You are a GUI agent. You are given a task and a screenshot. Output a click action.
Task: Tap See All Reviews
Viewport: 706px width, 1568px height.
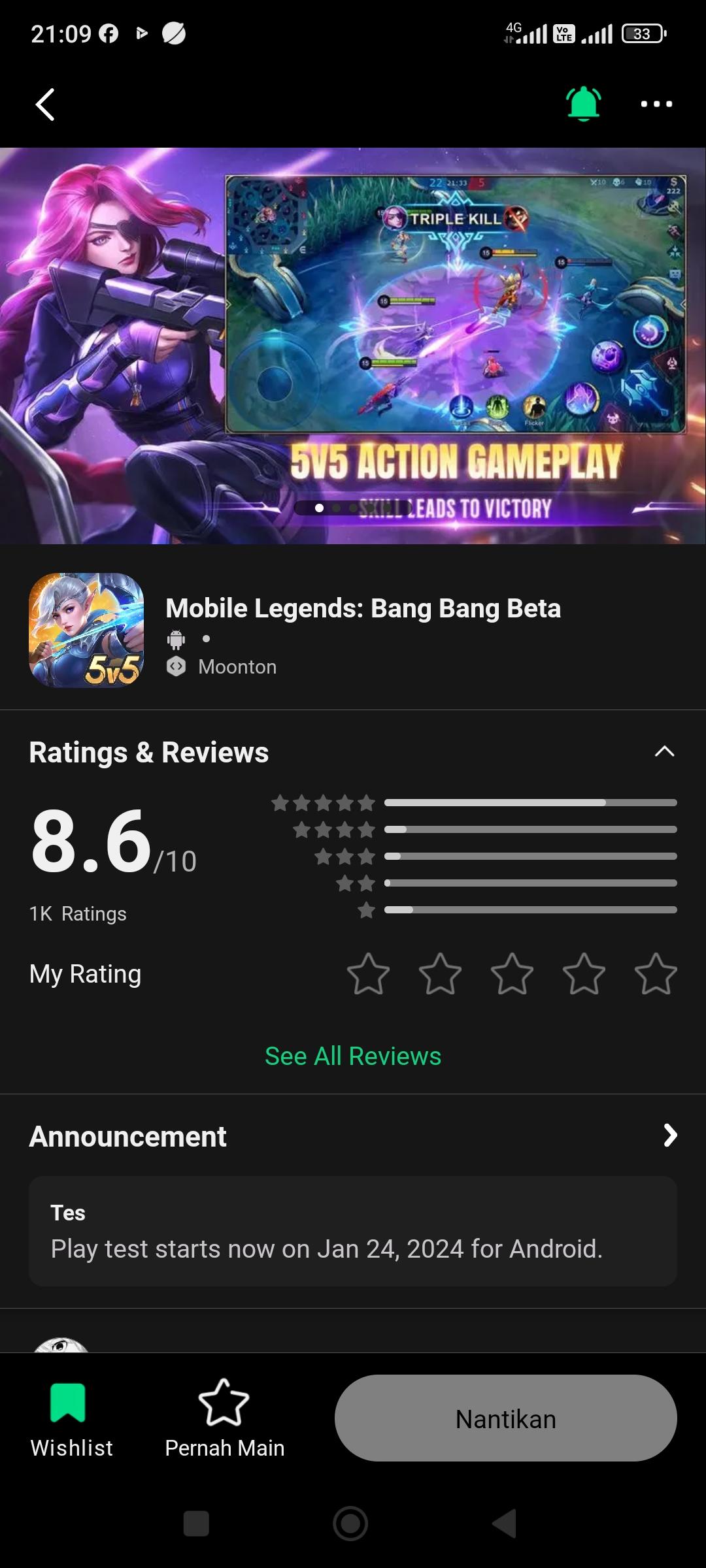tap(352, 1055)
